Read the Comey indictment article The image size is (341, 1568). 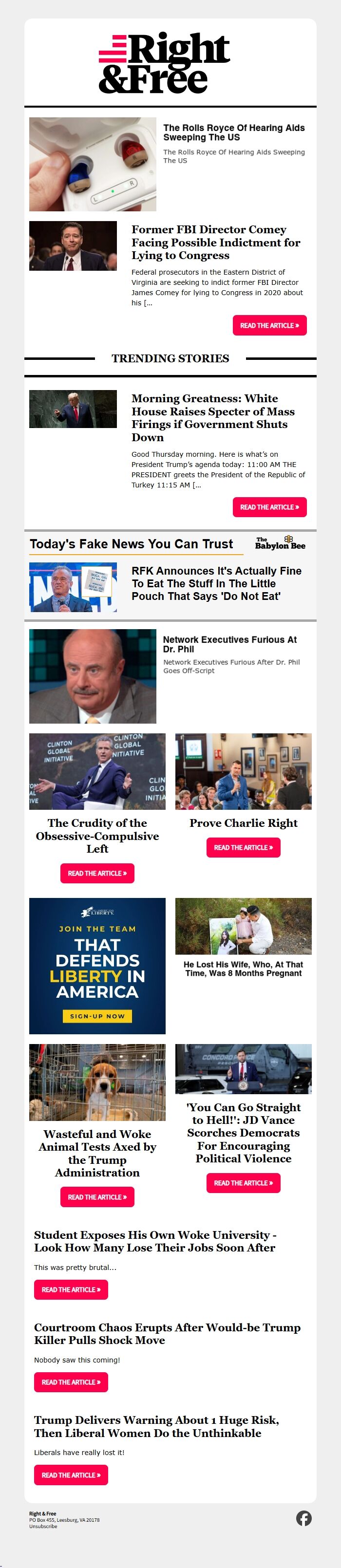coord(269,326)
